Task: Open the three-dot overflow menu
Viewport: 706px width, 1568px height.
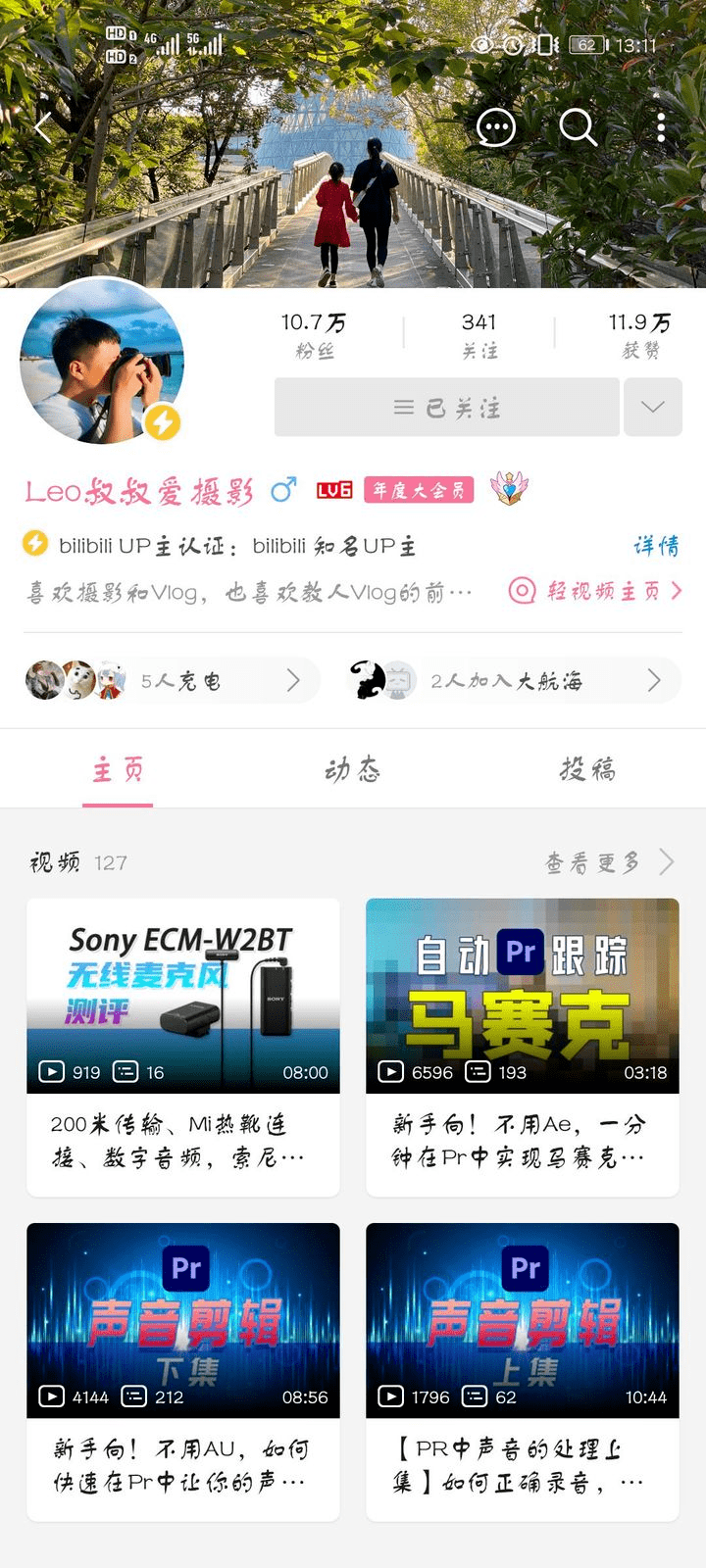Action: pyautogui.click(x=661, y=127)
